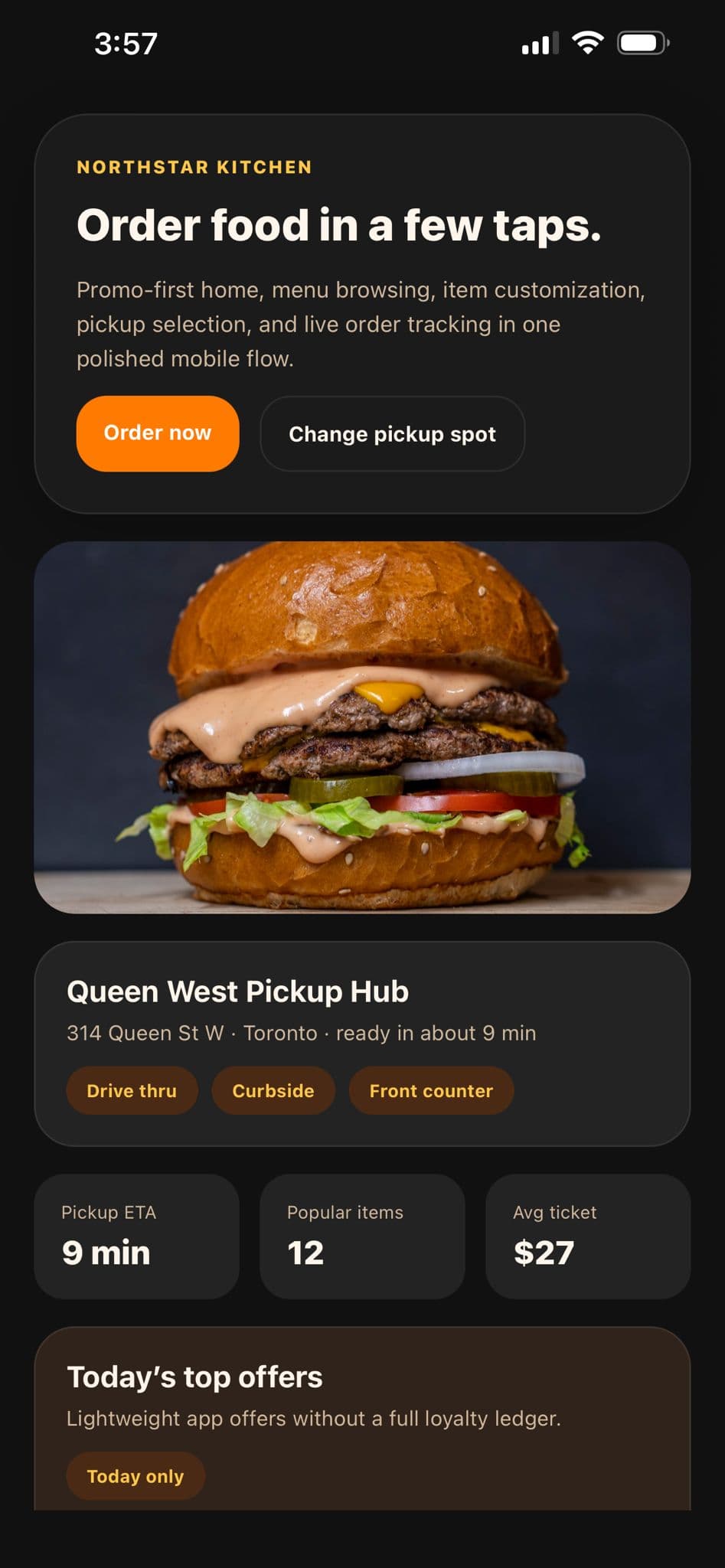725x1568 pixels.
Task: Tap the NORTHSTAR KITCHEN label
Action: tap(193, 167)
